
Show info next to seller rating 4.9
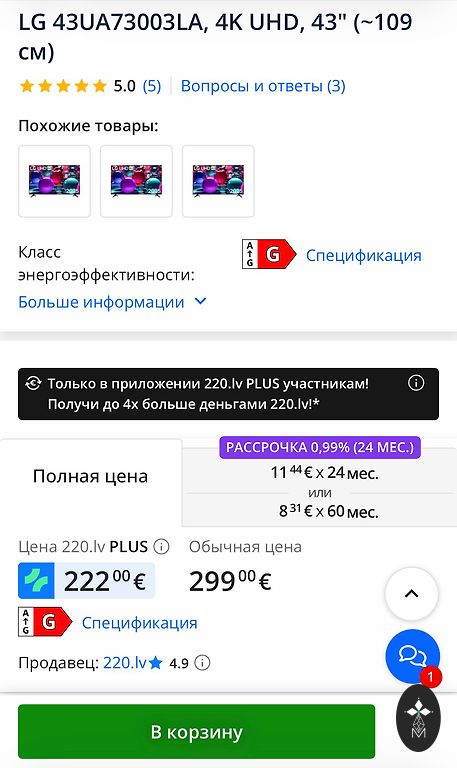202,663
